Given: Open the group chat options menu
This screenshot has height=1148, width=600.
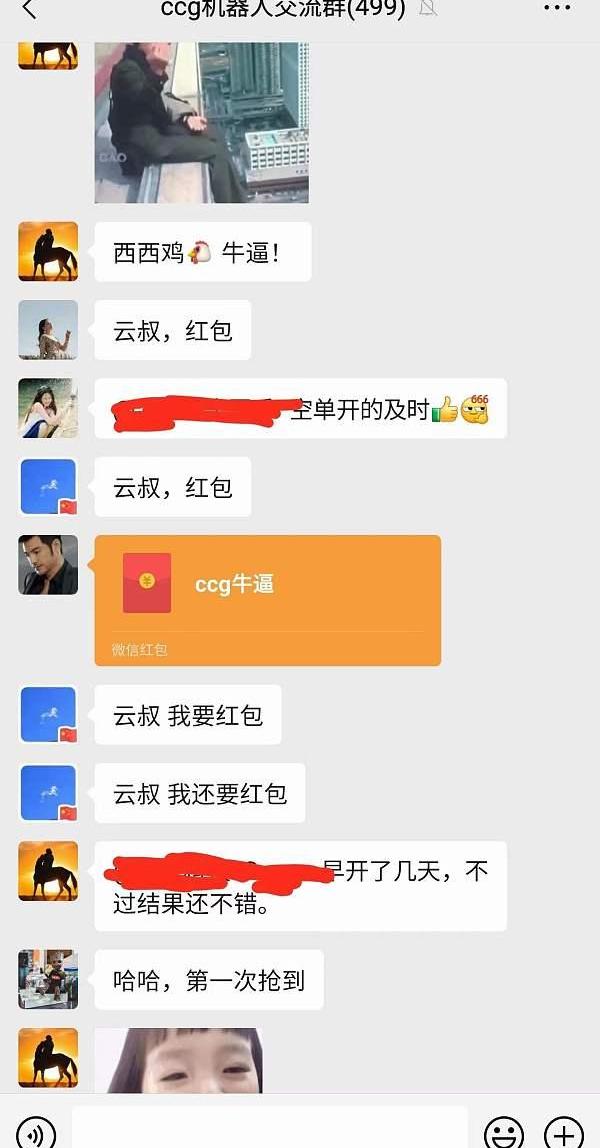Looking at the screenshot, I should coord(557,9).
